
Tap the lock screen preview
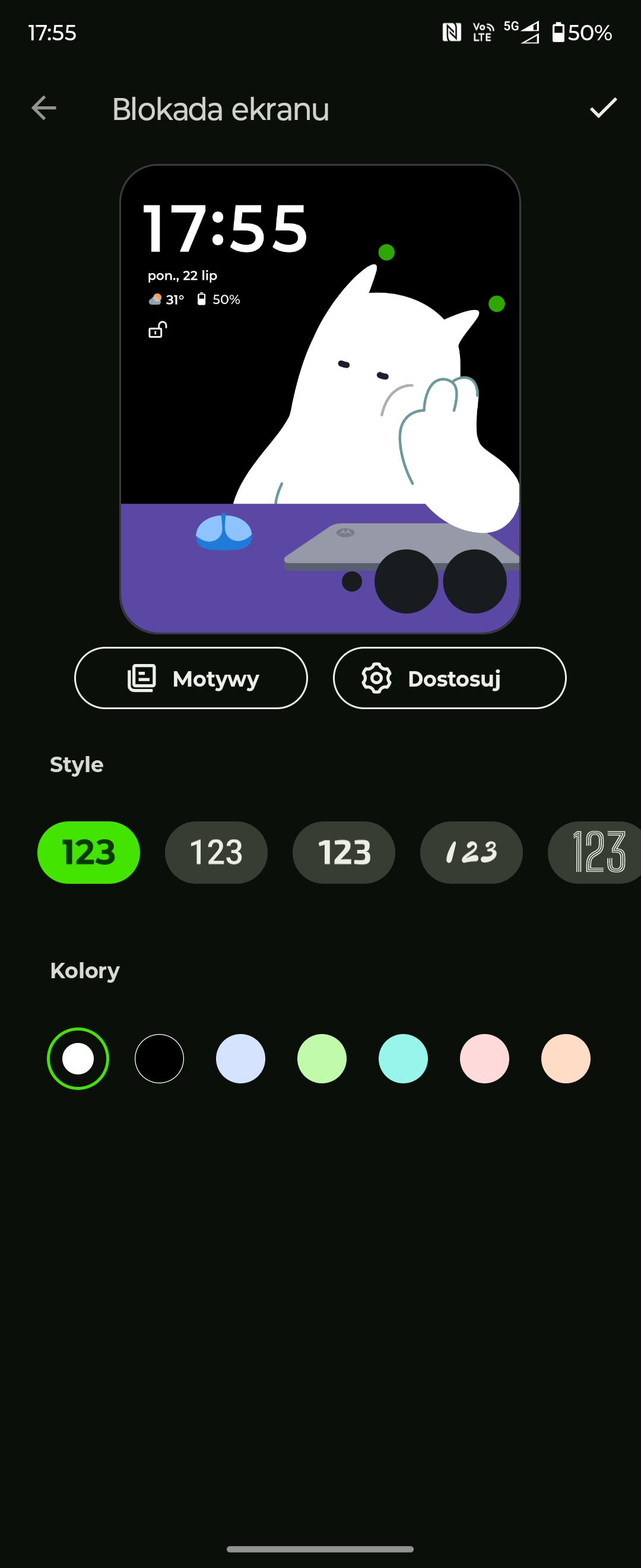click(320, 399)
